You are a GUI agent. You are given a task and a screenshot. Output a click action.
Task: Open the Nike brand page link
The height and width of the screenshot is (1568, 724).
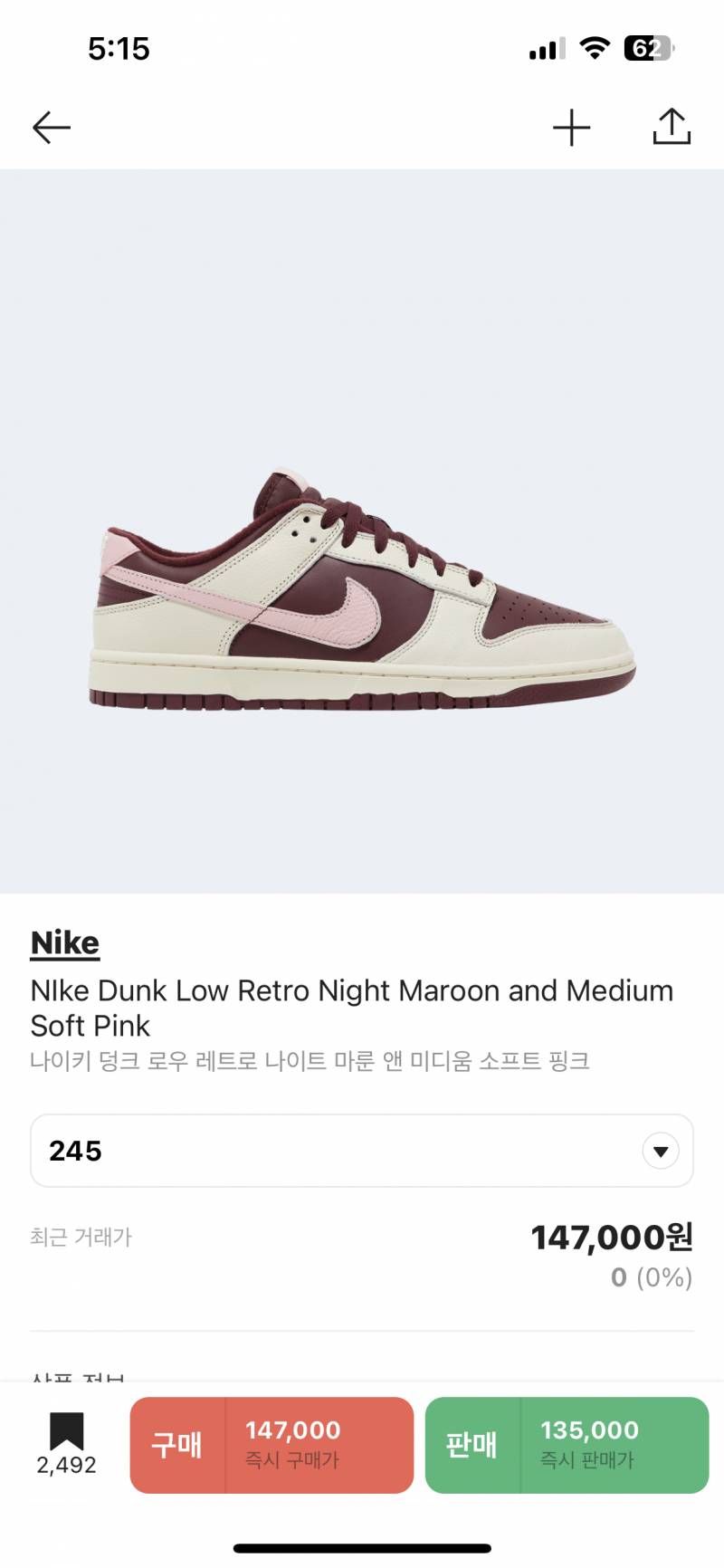click(x=64, y=942)
